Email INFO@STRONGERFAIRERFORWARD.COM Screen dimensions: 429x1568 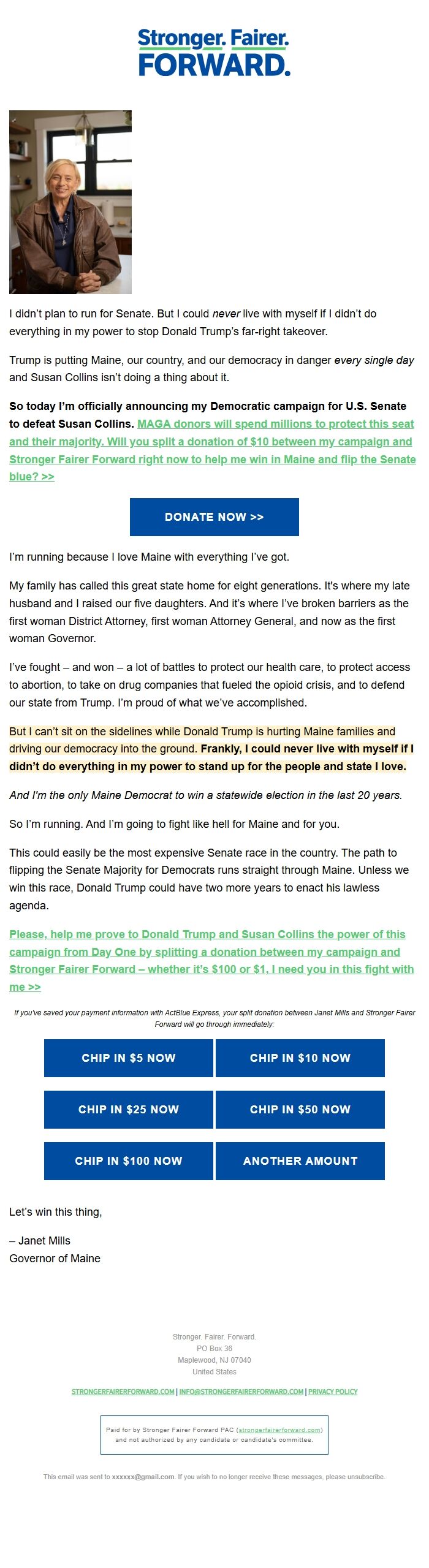click(241, 1392)
